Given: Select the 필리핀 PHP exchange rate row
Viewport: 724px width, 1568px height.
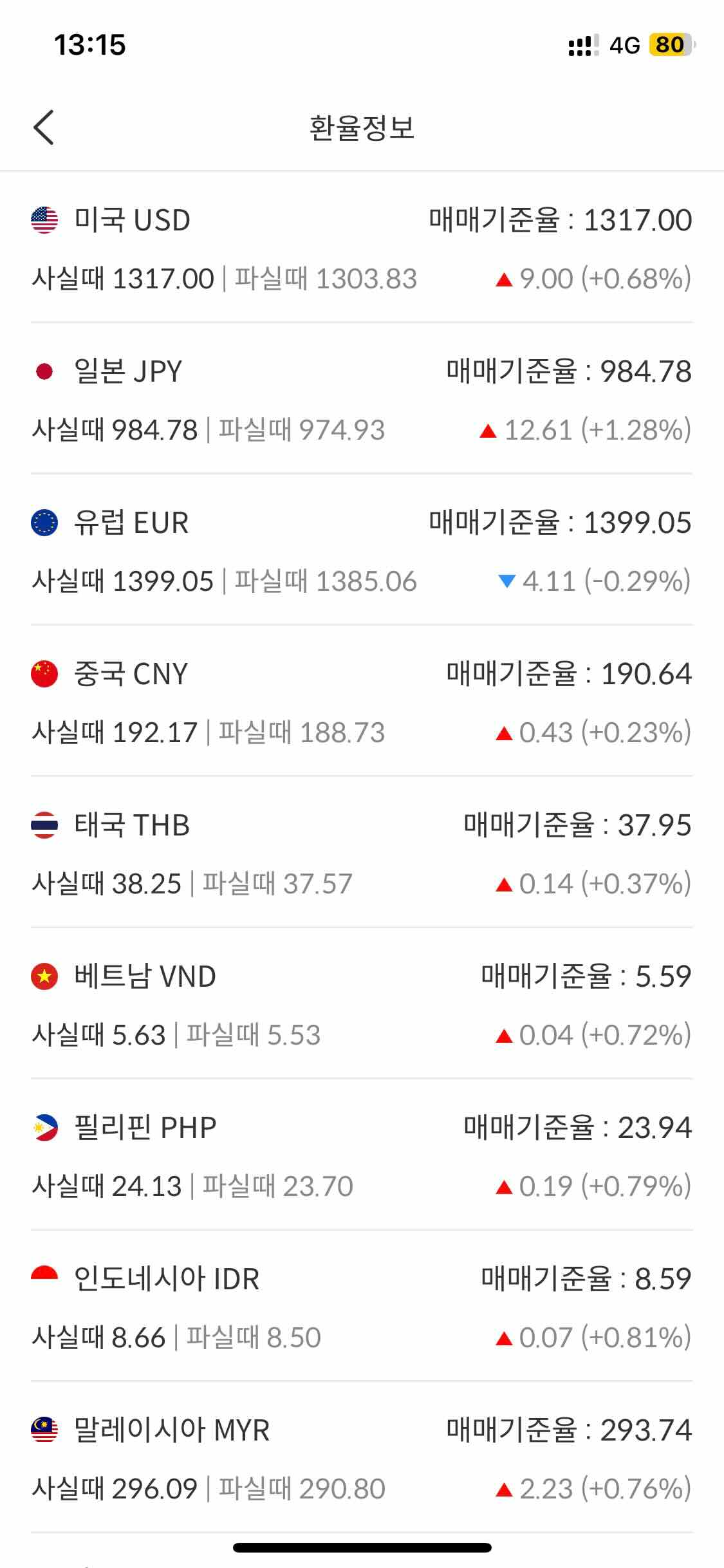Looking at the screenshot, I should coord(362,1155).
